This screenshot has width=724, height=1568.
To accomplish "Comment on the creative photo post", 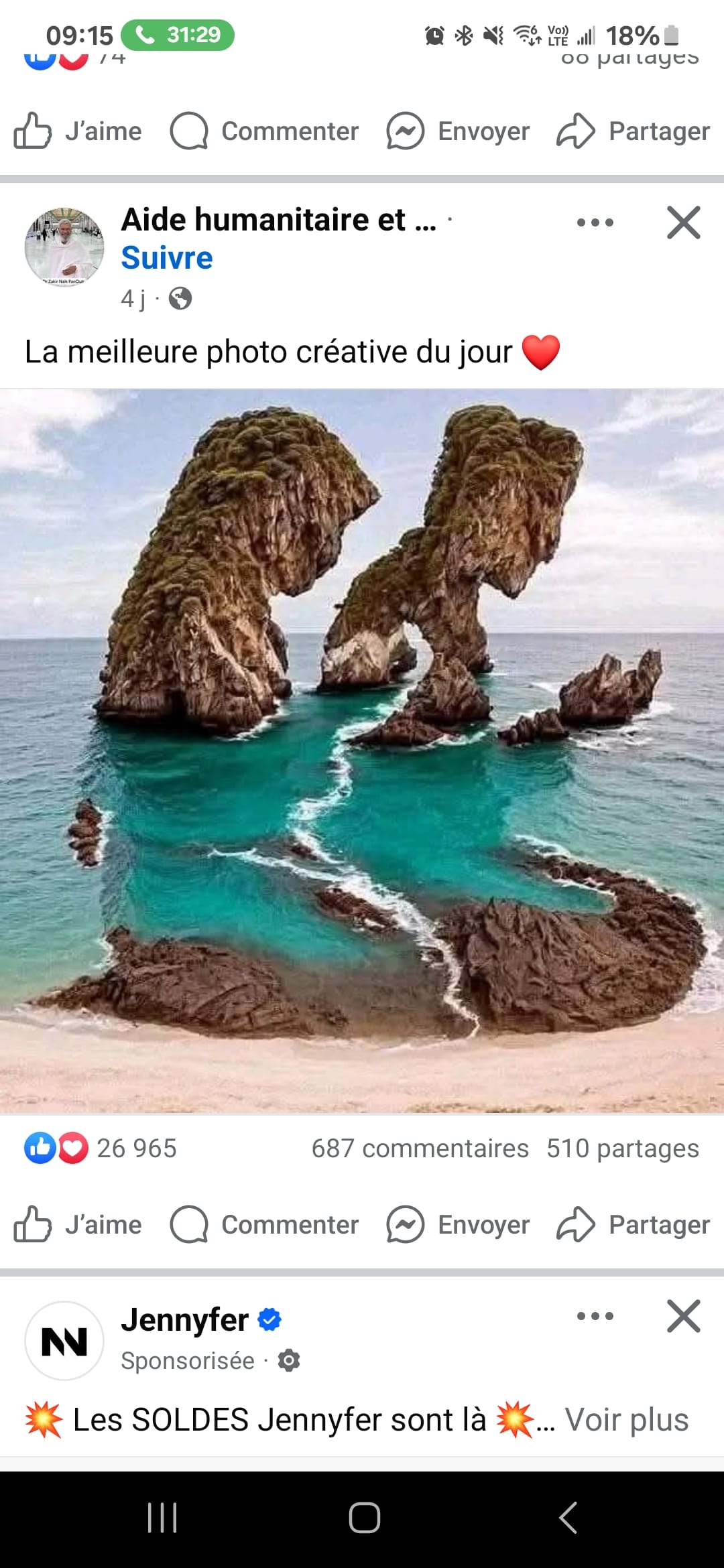I will (x=265, y=1224).
